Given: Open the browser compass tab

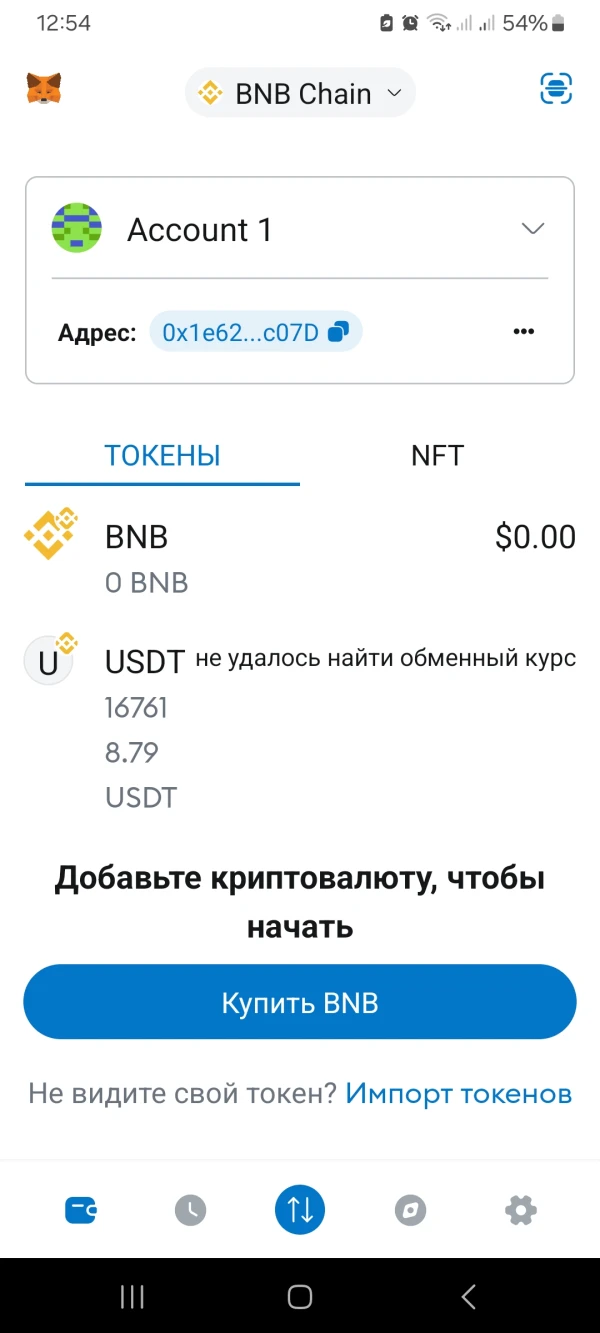Looking at the screenshot, I should (x=410, y=1211).
